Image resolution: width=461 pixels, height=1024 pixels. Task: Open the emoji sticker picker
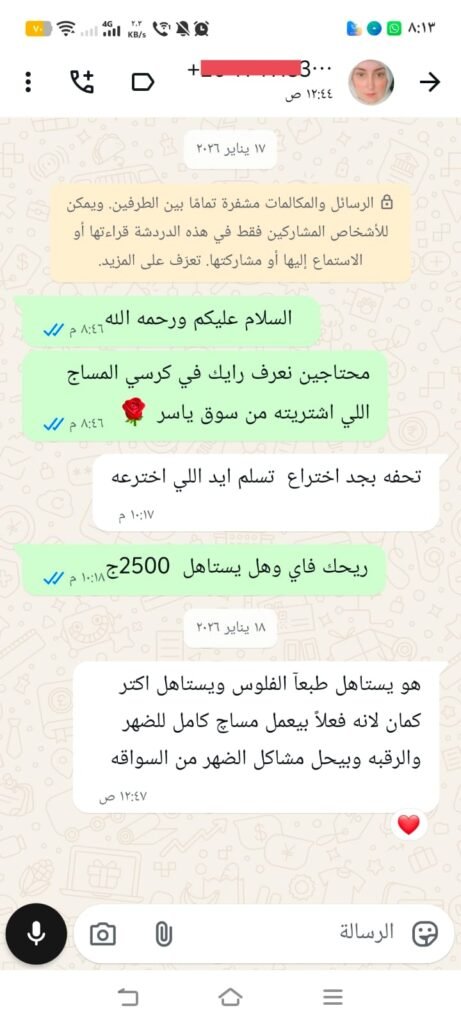tap(424, 934)
